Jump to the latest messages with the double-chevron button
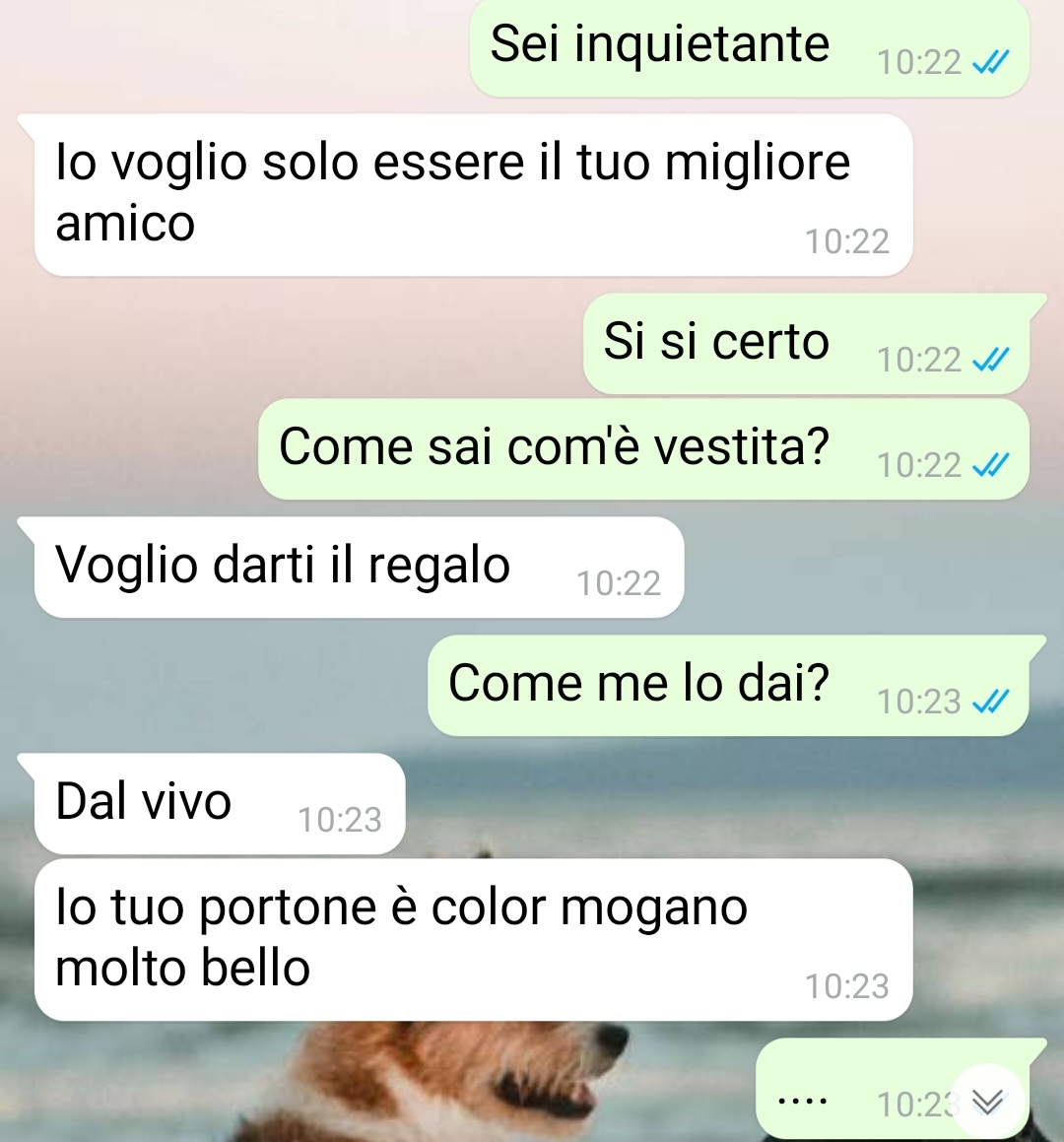The image size is (1064, 1142). click(x=987, y=1101)
